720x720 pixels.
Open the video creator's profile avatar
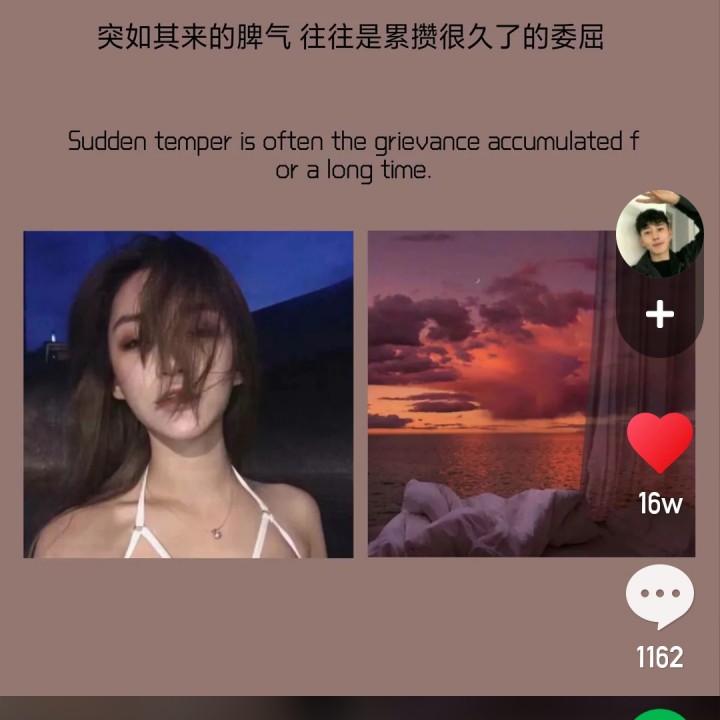click(x=659, y=235)
